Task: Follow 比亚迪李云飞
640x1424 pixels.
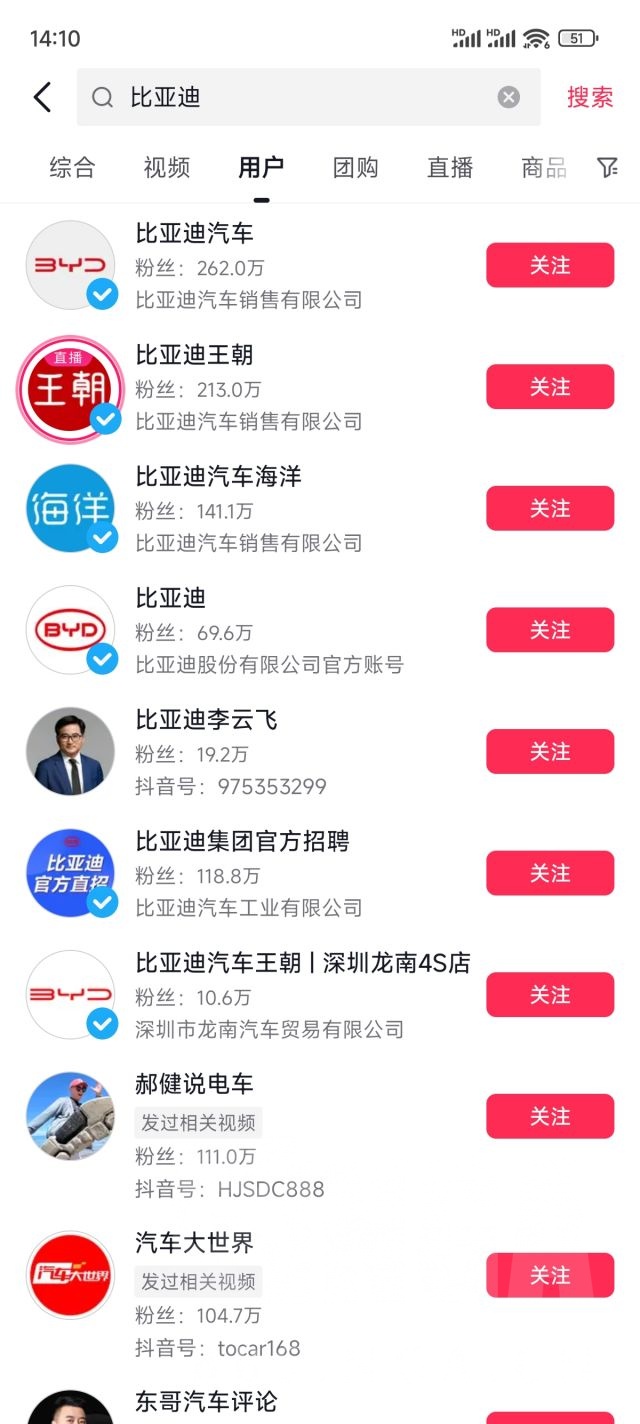Action: [550, 752]
